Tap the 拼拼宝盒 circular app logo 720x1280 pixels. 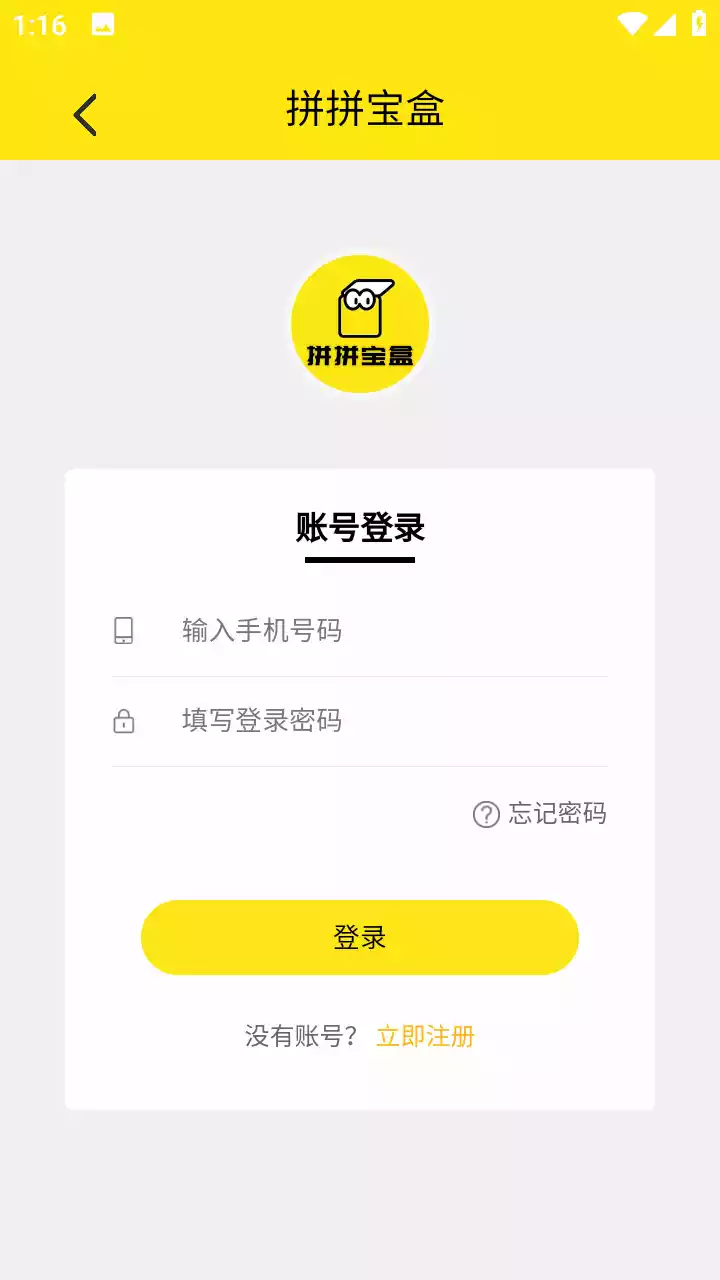[x=360, y=323]
